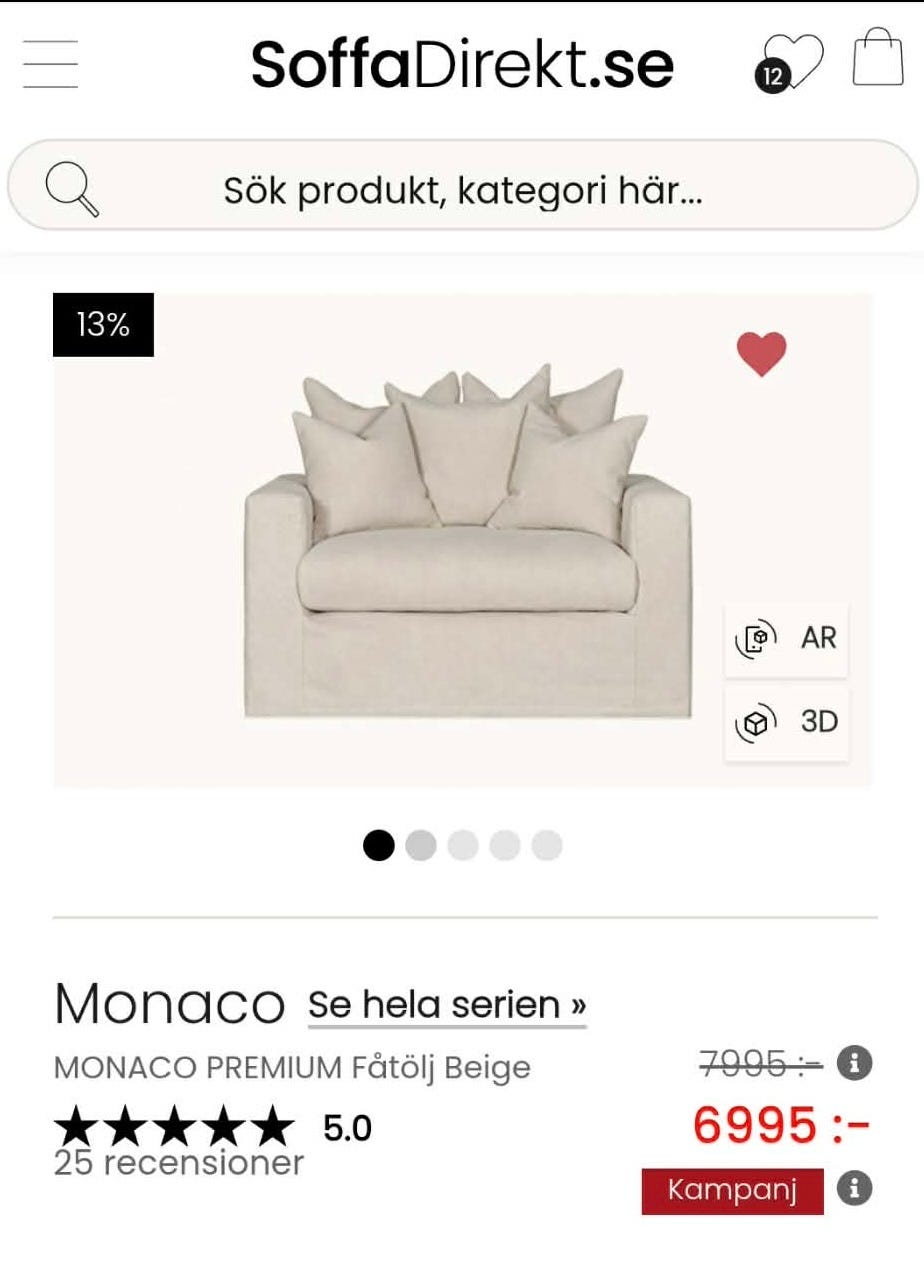Show info about the Kampanj offer
The height and width of the screenshot is (1276, 924).
coord(854,1189)
